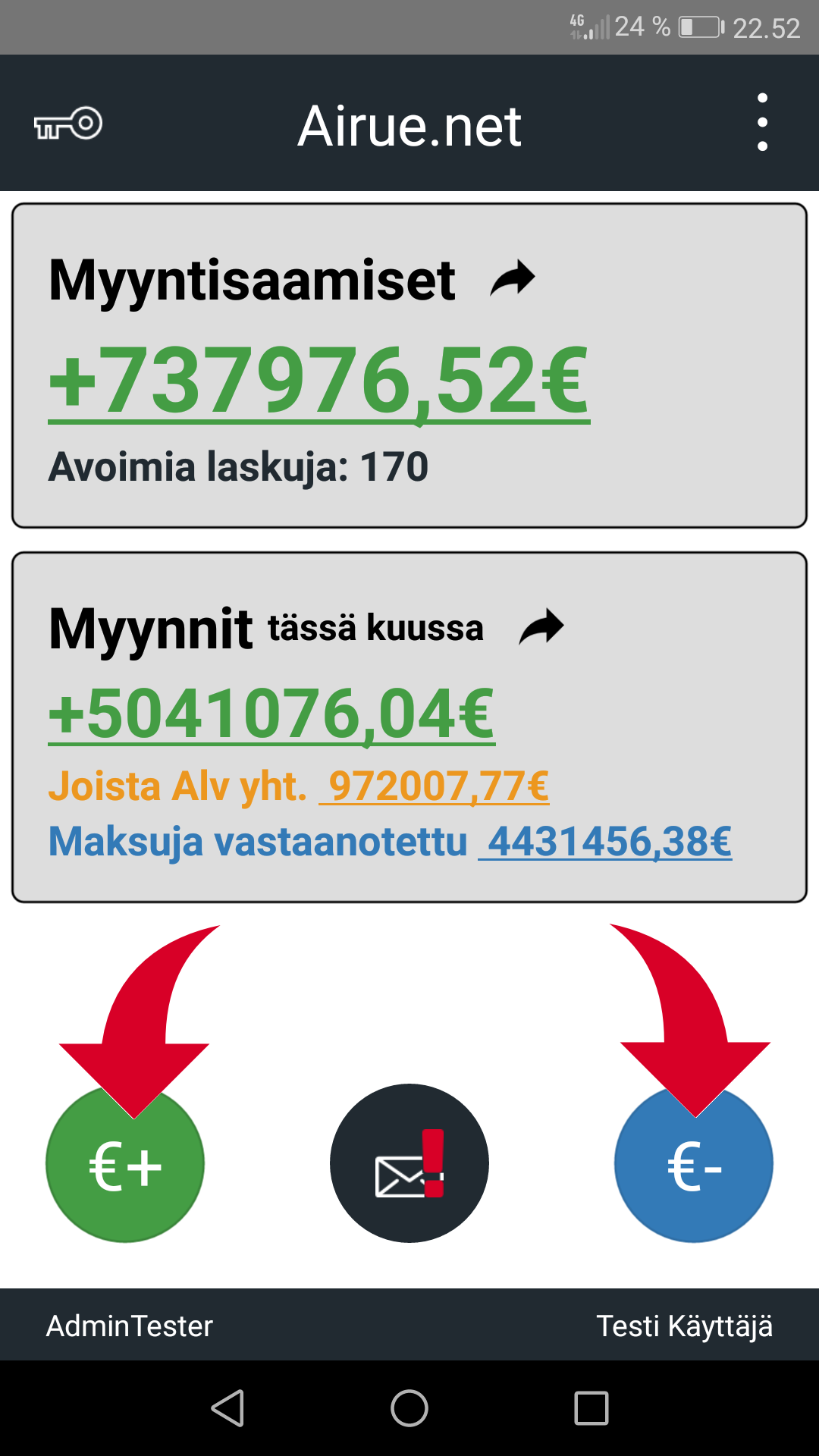Go to the home screen
The width and height of the screenshot is (819, 1456).
click(409, 1408)
